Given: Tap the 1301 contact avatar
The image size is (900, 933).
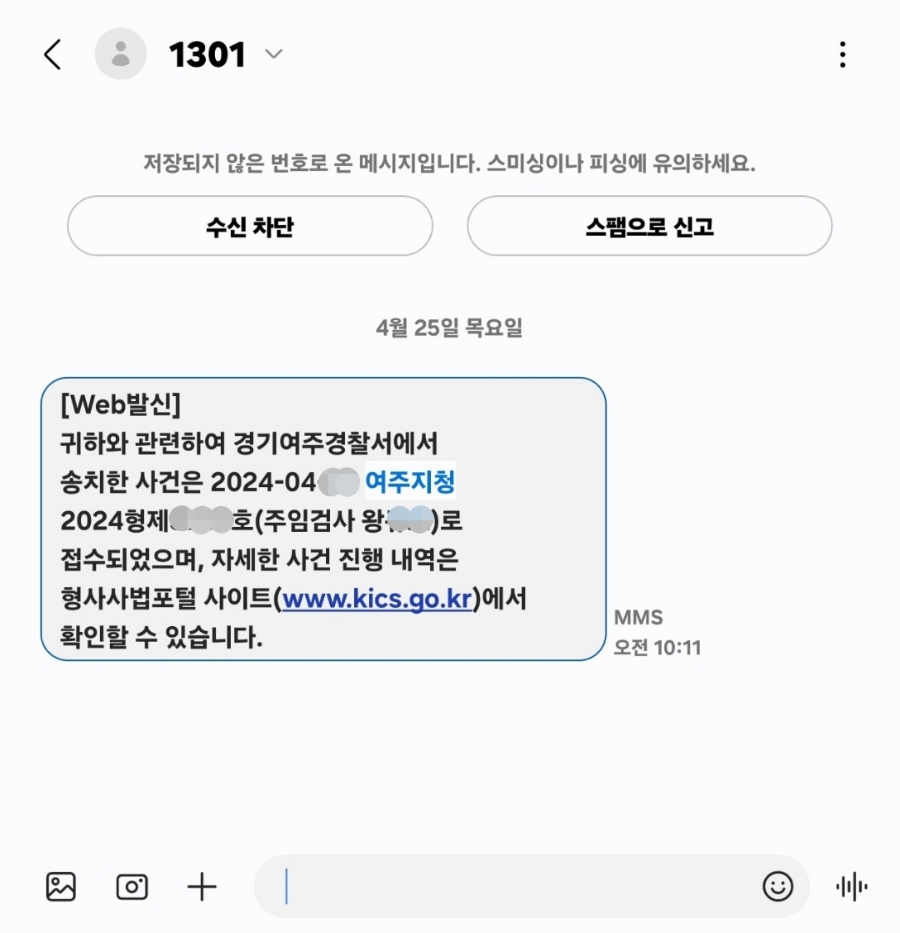Looking at the screenshot, I should pos(121,55).
